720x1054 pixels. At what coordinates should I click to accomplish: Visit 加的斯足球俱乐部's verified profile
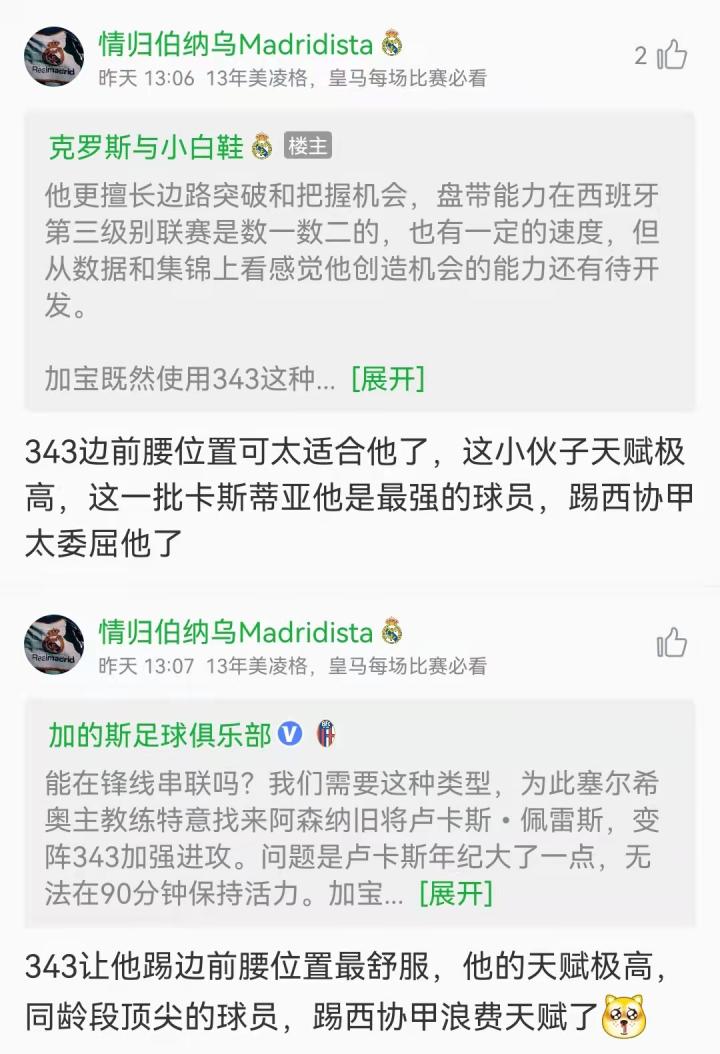tap(160, 735)
